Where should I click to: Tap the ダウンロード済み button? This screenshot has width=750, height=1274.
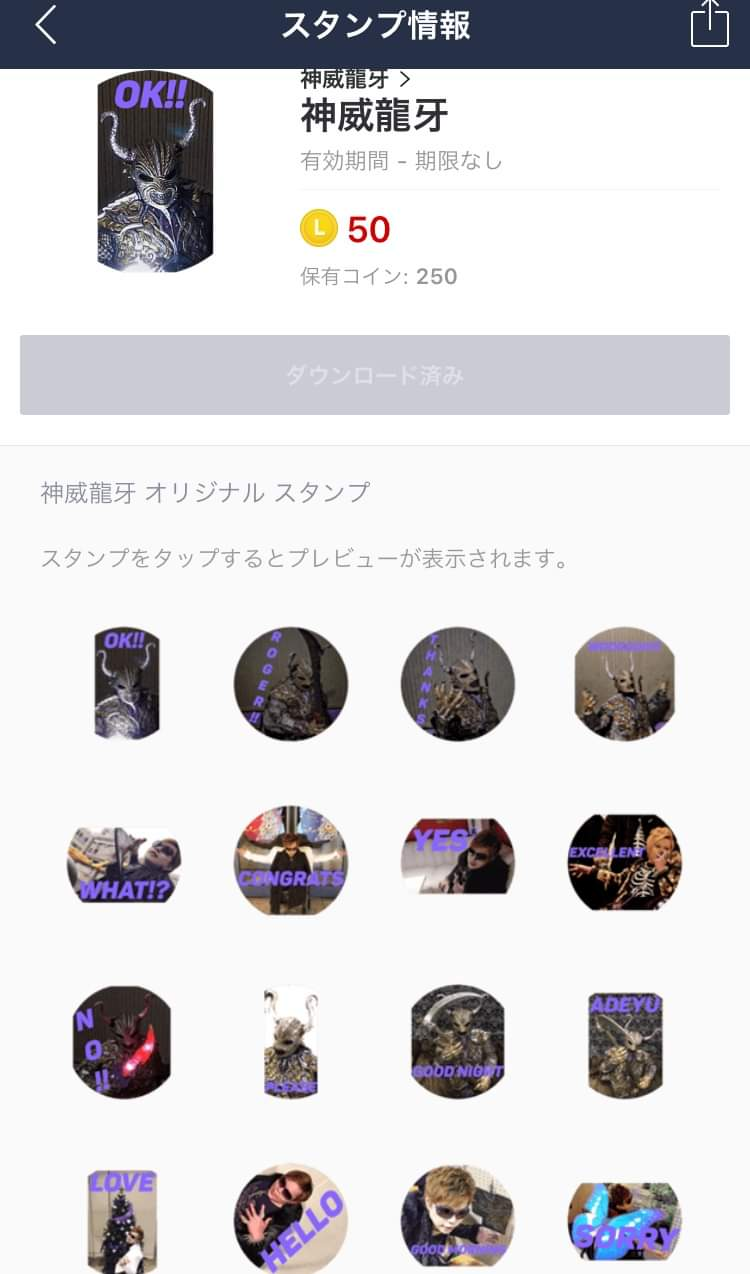[375, 375]
